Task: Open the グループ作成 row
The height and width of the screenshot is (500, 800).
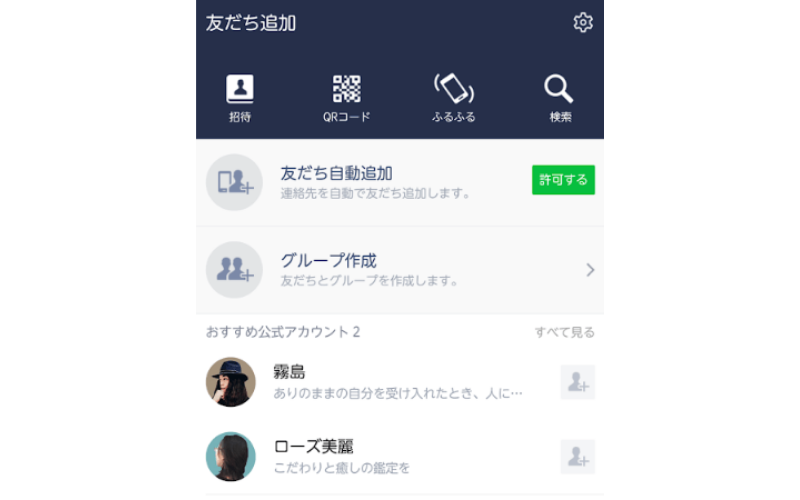Action: pos(400,269)
